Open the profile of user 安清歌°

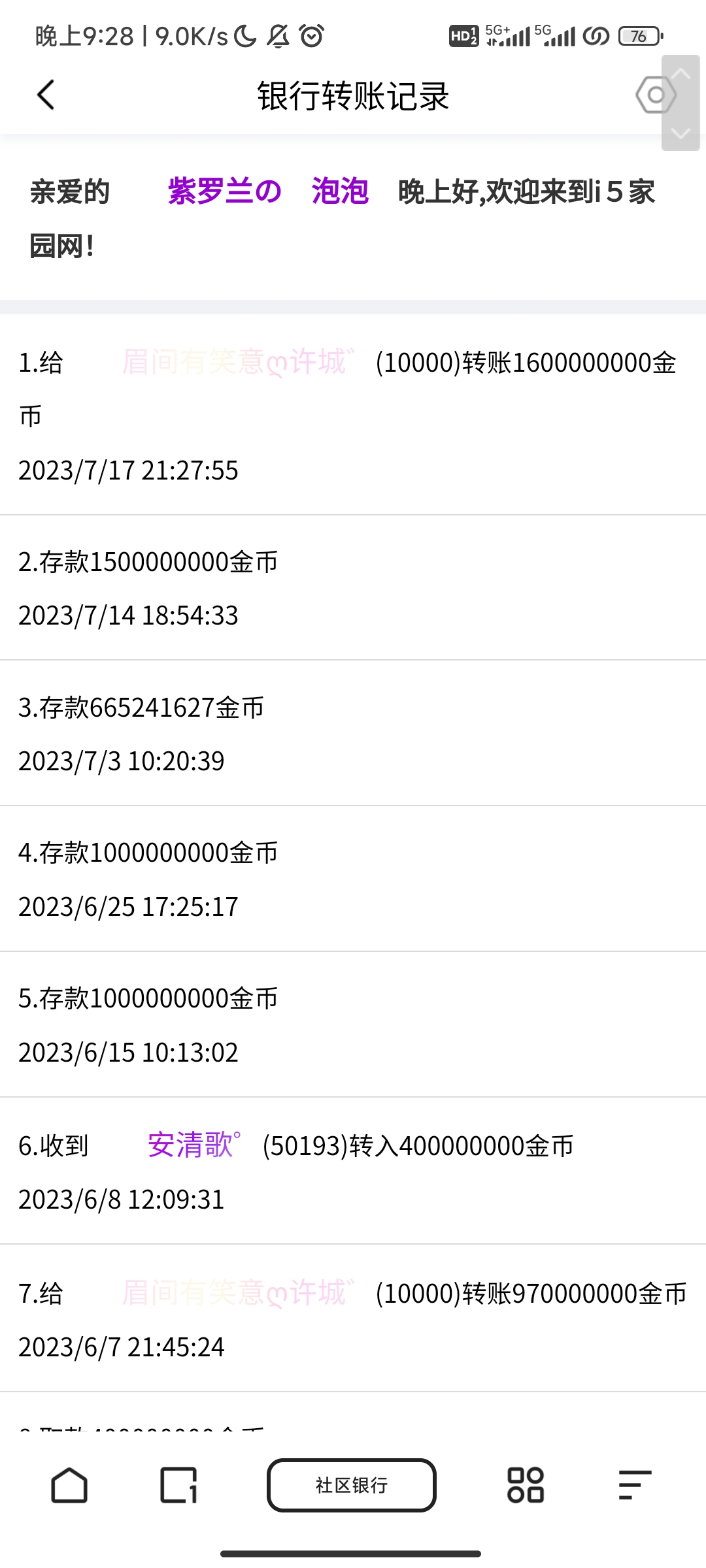(x=194, y=1145)
